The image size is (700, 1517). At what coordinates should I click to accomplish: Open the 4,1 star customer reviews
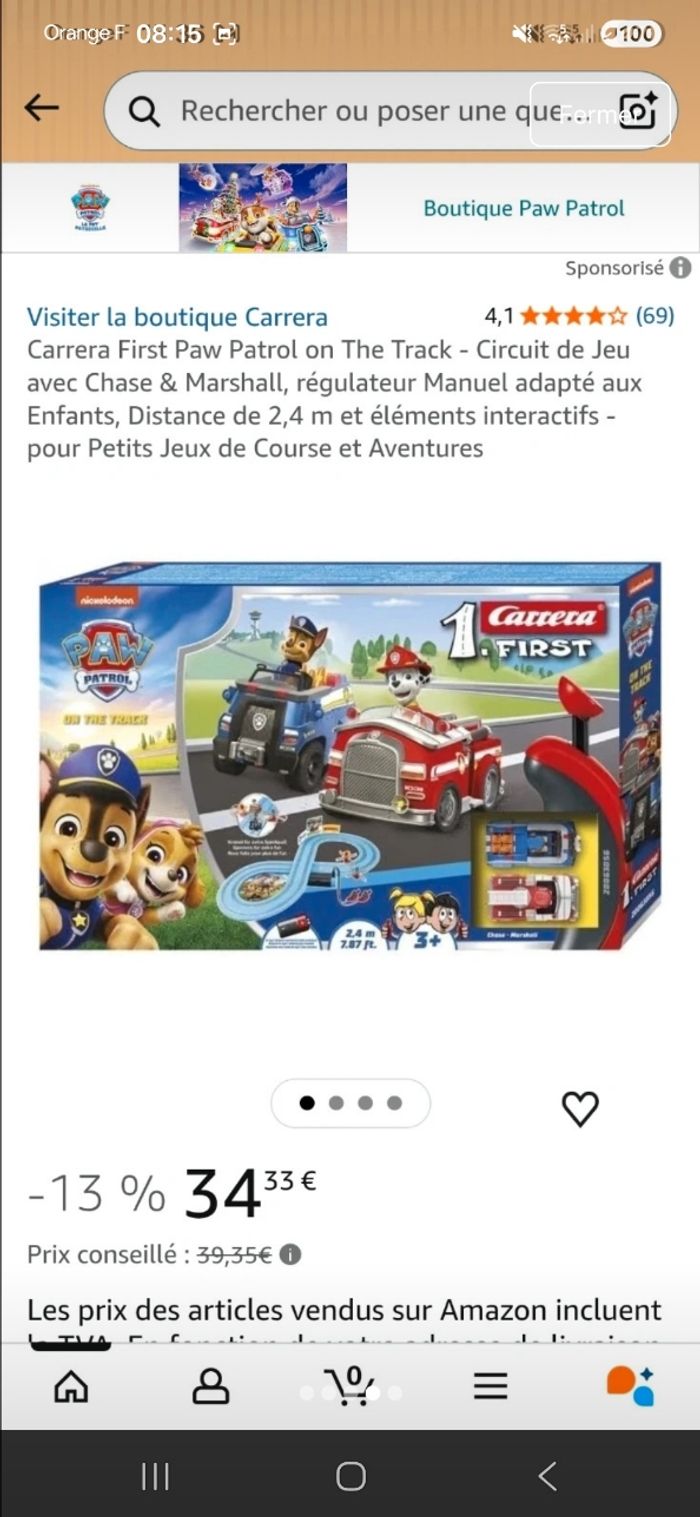pos(579,316)
